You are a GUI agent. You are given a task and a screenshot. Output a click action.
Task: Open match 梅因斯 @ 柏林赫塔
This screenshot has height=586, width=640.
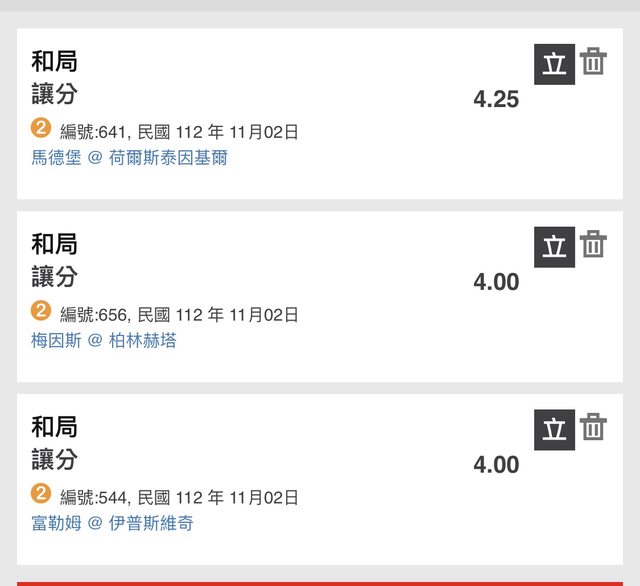[104, 341]
